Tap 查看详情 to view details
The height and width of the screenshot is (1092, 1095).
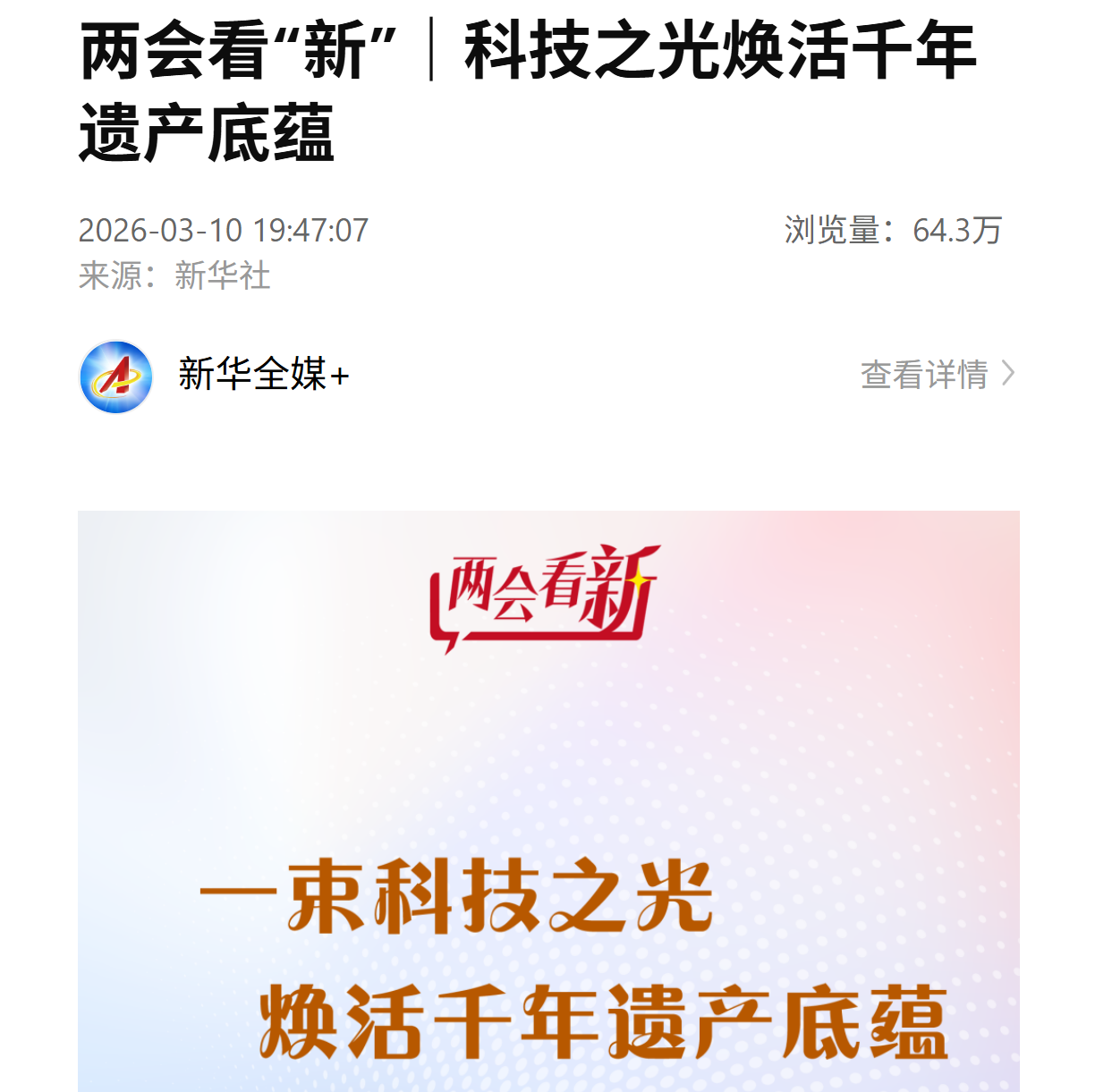click(x=936, y=375)
